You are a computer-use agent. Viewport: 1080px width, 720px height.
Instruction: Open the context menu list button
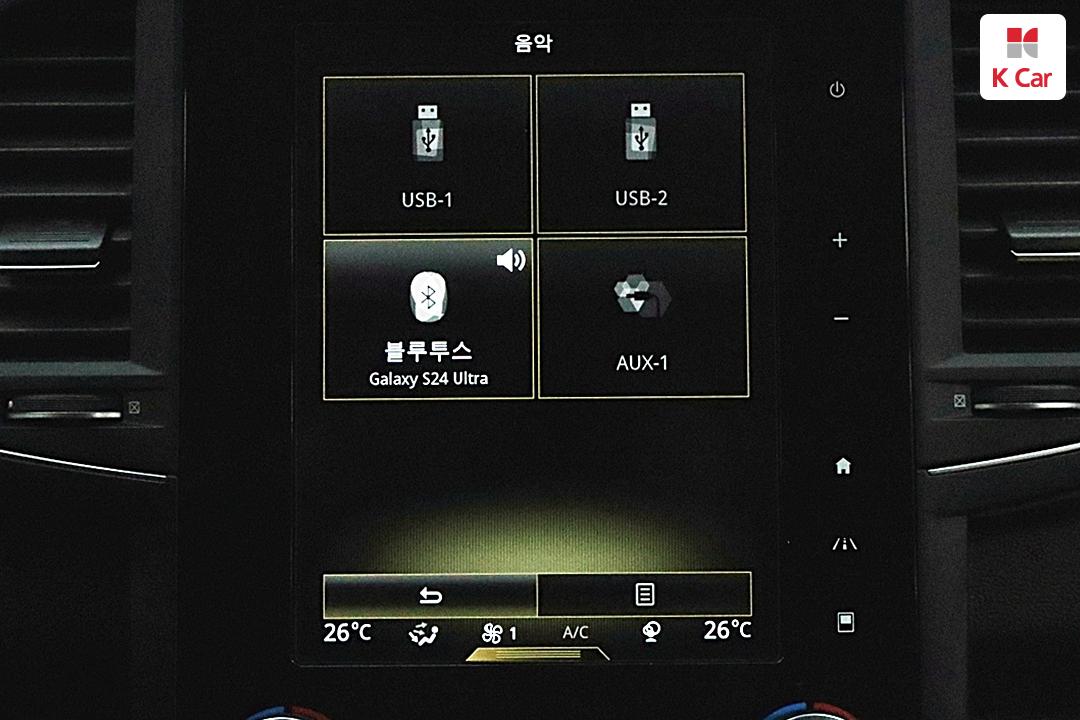[x=645, y=595]
